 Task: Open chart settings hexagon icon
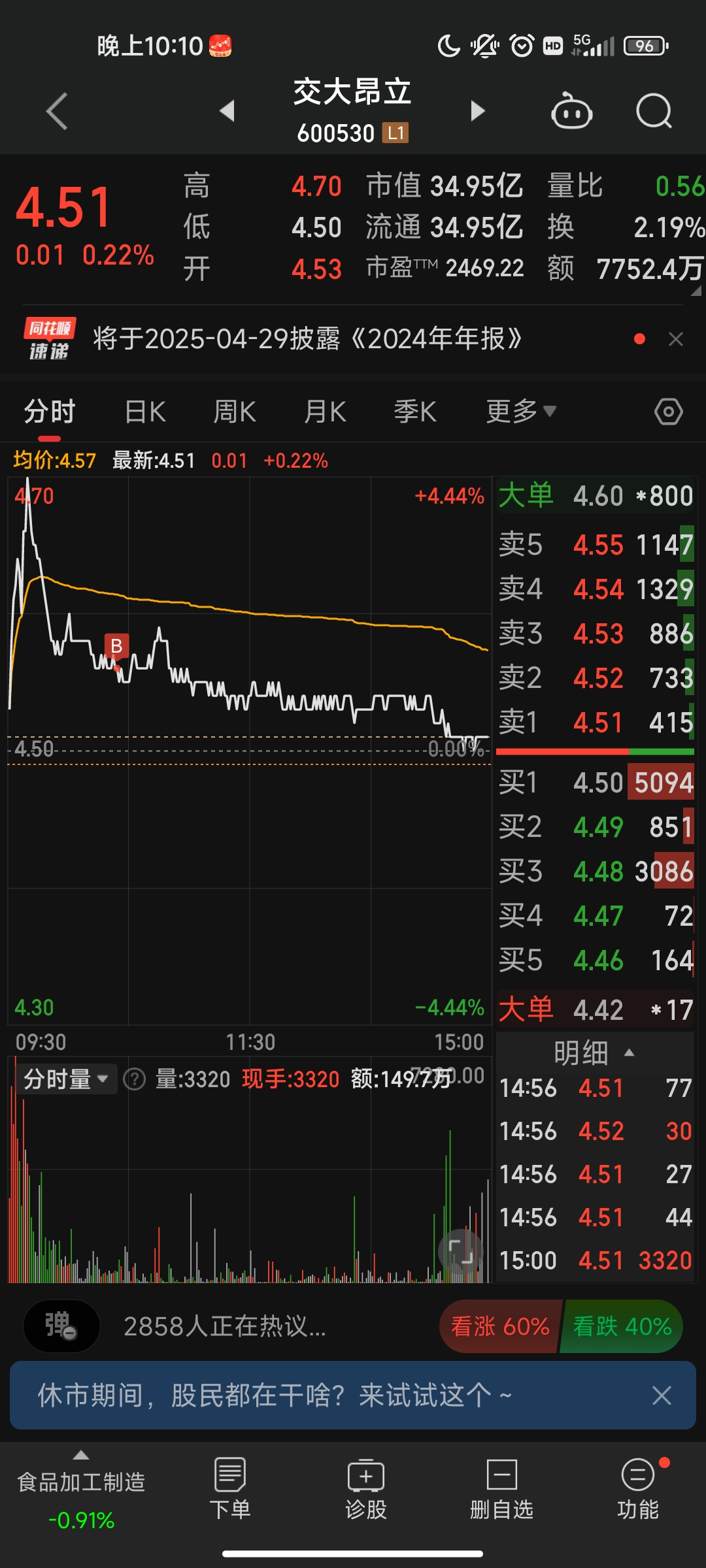668,412
